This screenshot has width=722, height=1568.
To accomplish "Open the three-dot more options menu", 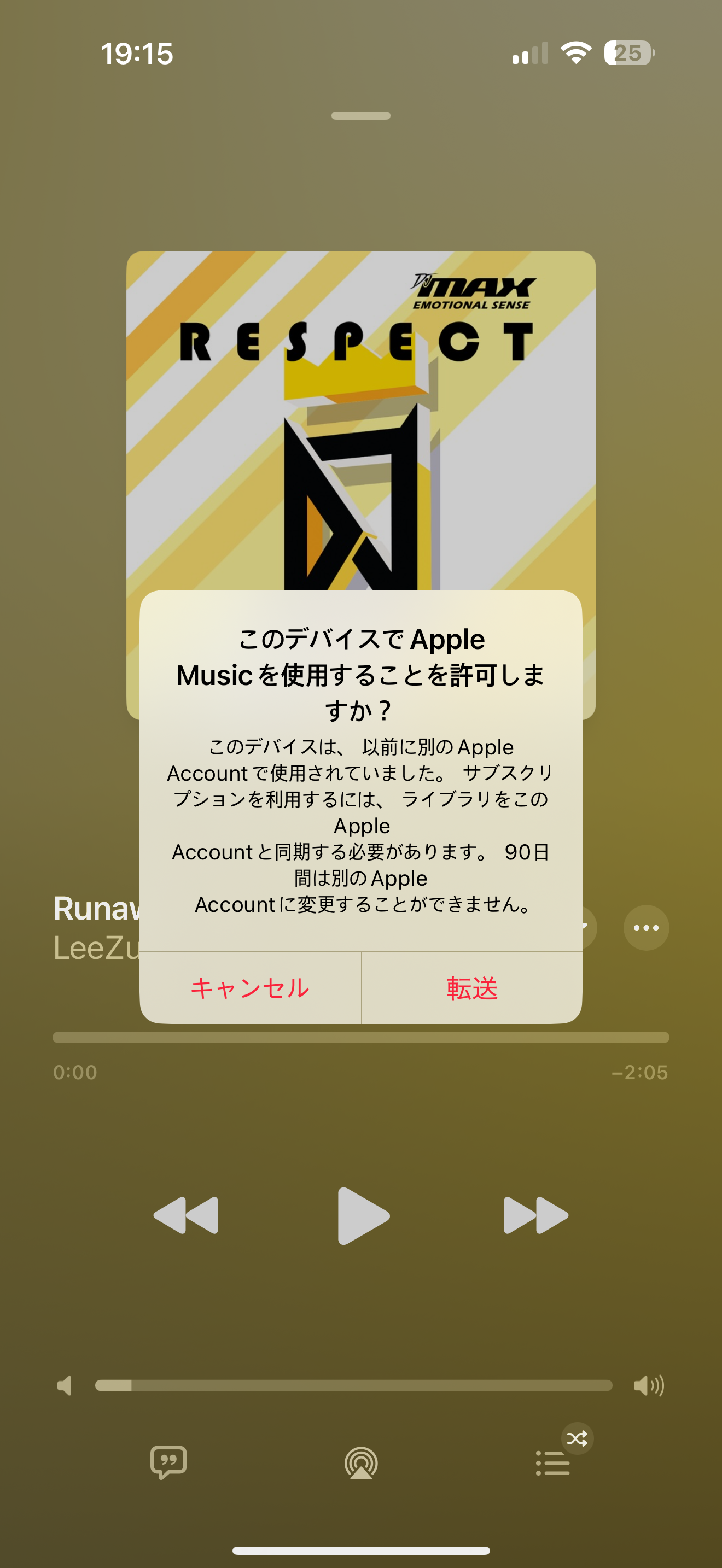I will point(646,928).
